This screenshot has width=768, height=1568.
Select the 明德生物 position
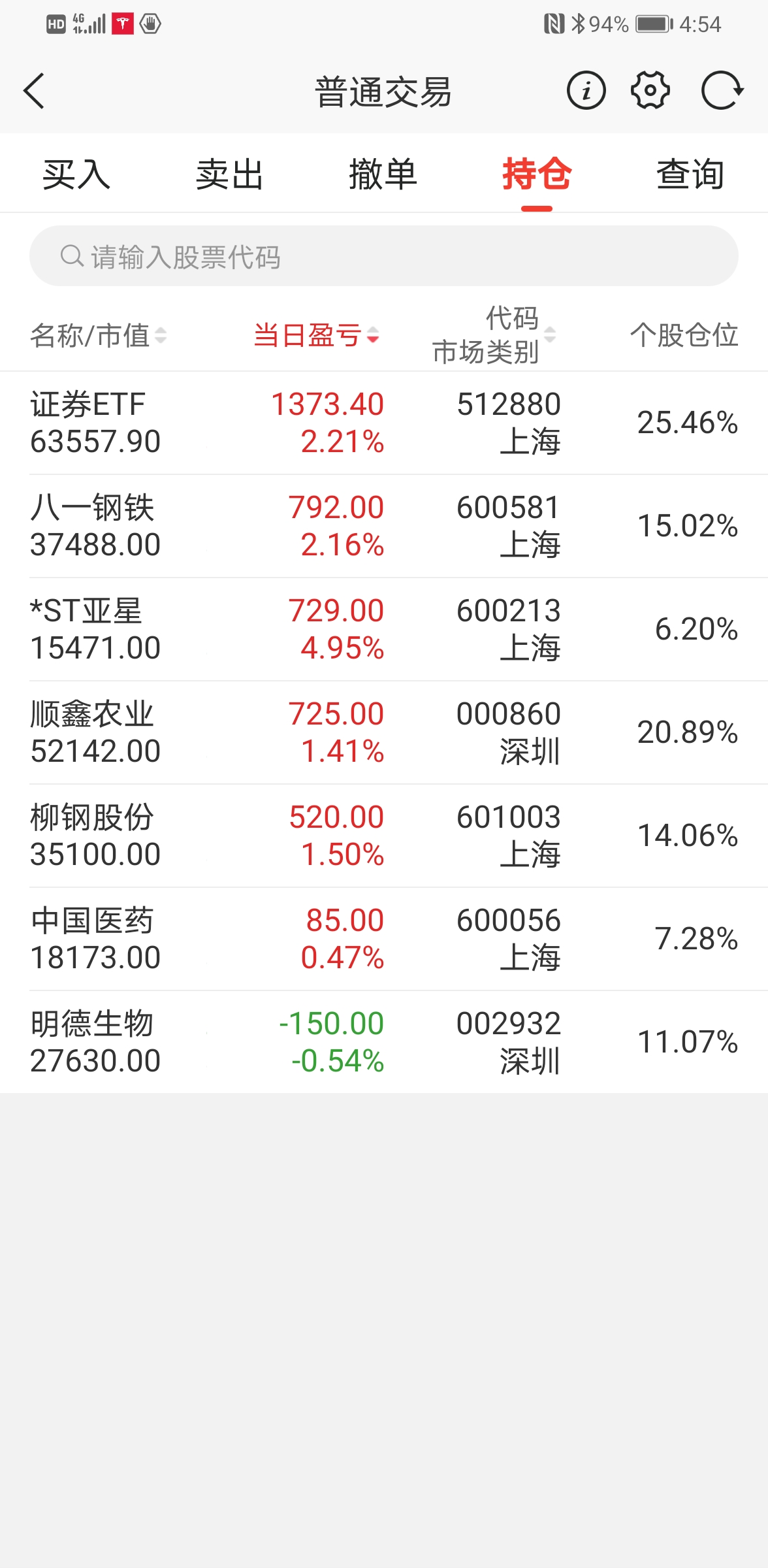click(x=384, y=1042)
